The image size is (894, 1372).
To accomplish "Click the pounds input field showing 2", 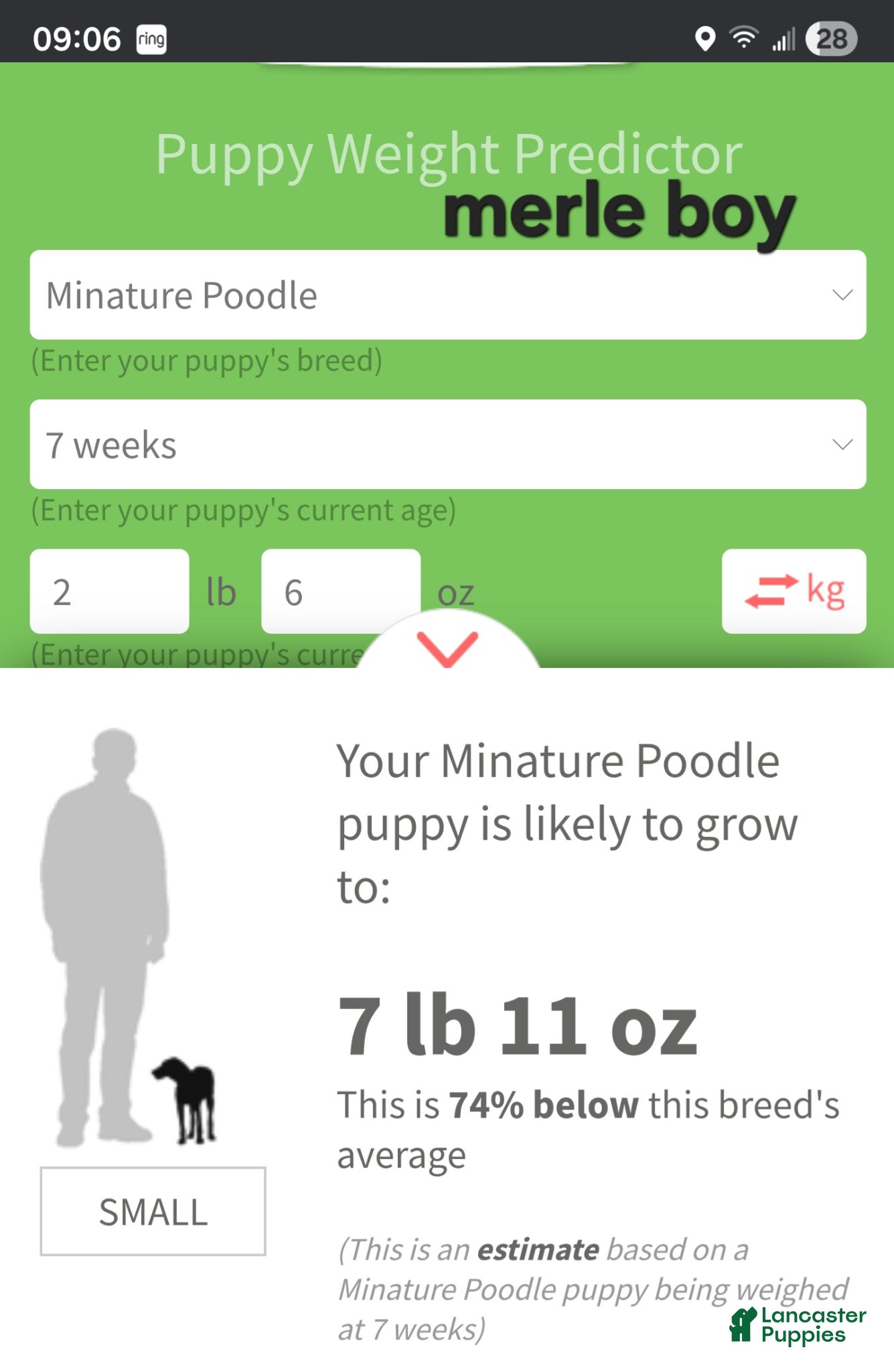I will (x=109, y=590).
